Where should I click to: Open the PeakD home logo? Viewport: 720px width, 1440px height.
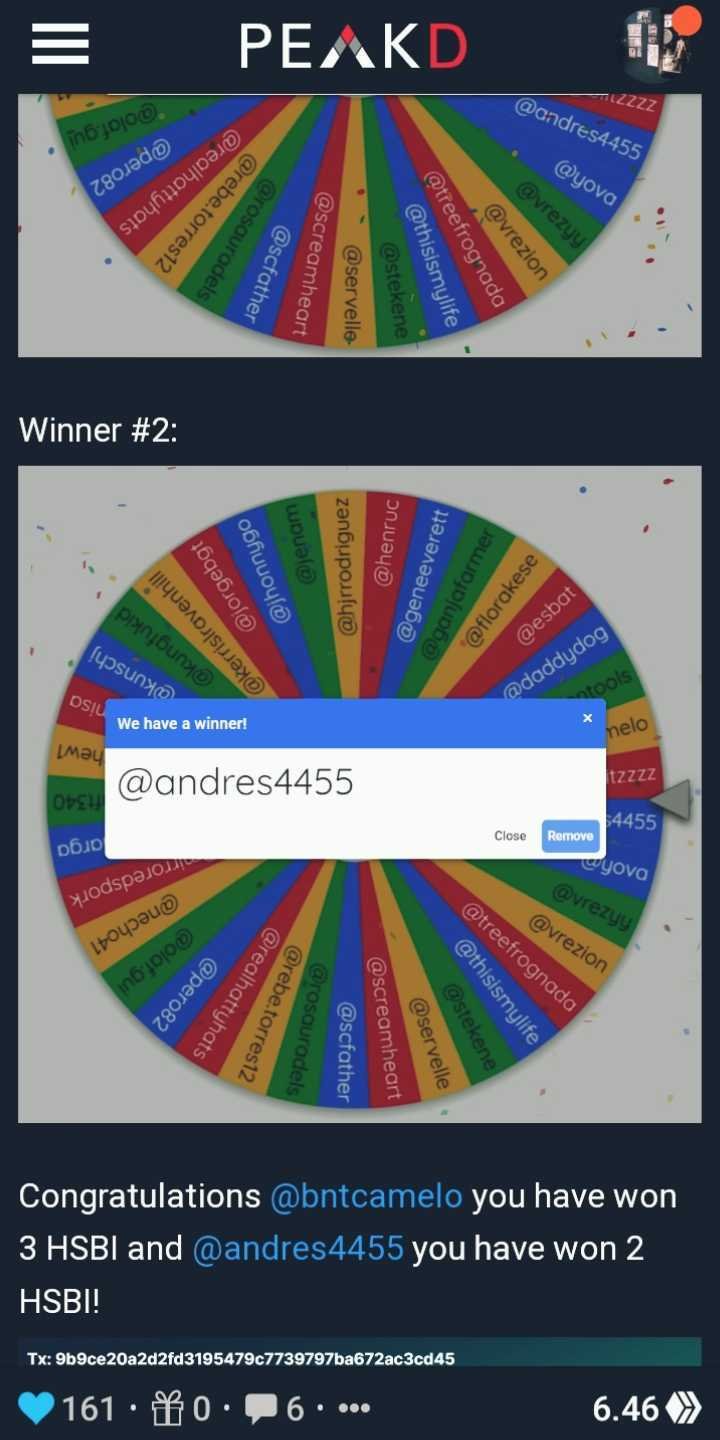pyautogui.click(x=353, y=46)
